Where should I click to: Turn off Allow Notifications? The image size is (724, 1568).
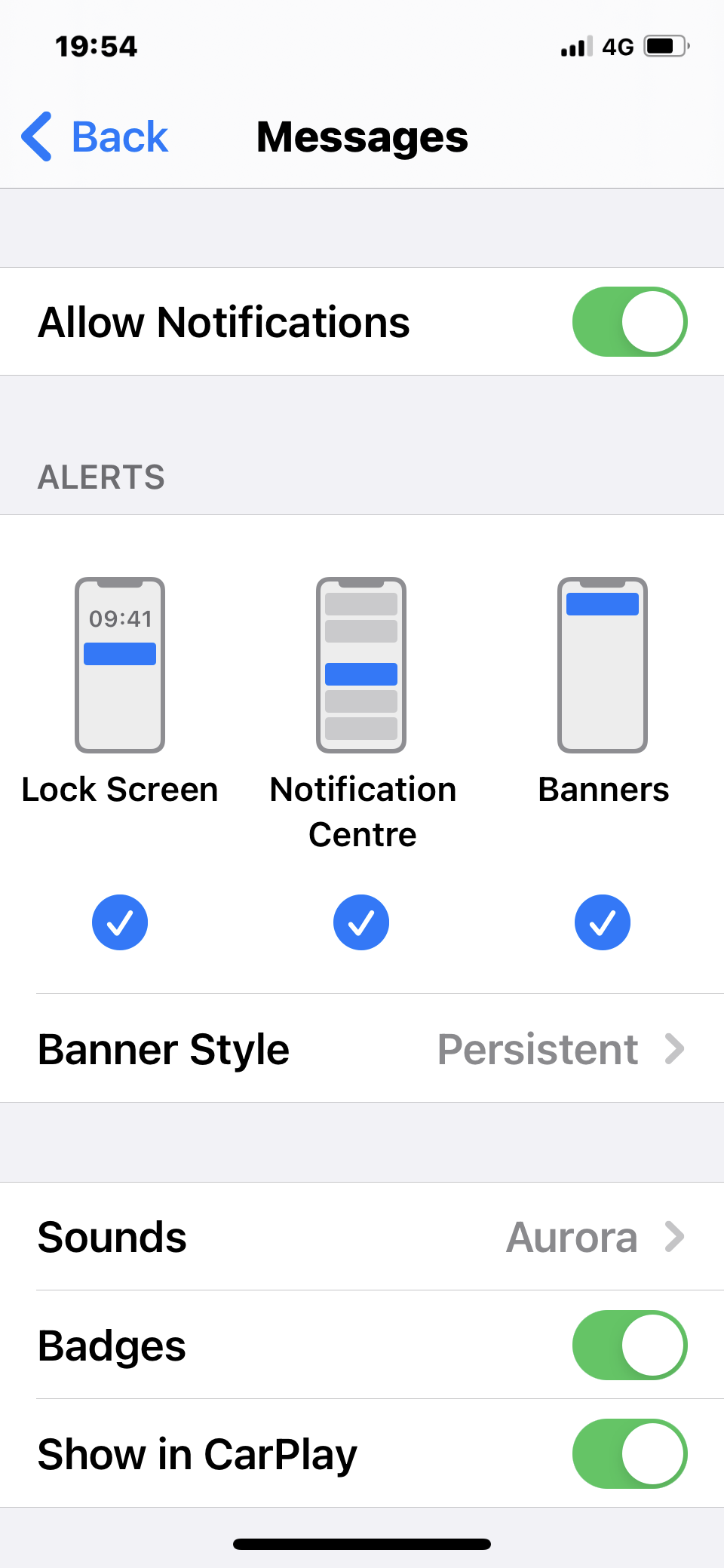[x=630, y=321]
